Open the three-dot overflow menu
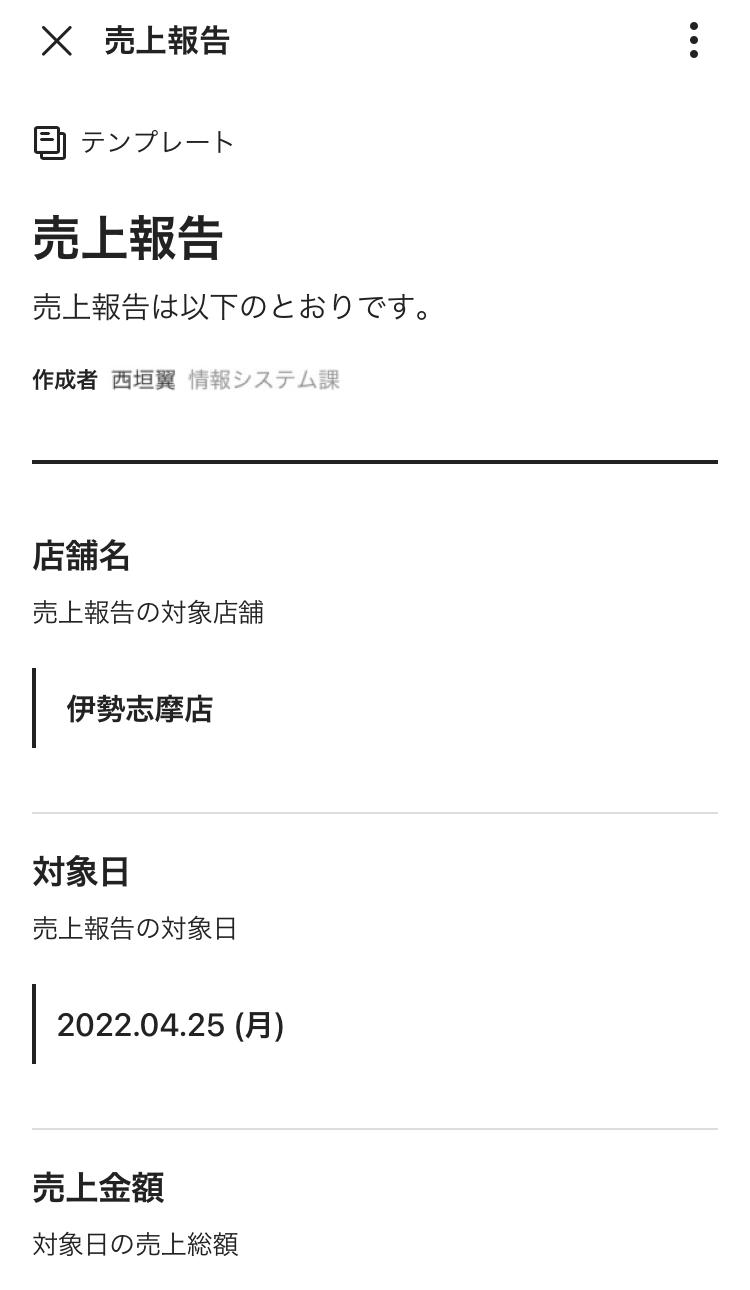The height and width of the screenshot is (1290, 750). point(693,41)
